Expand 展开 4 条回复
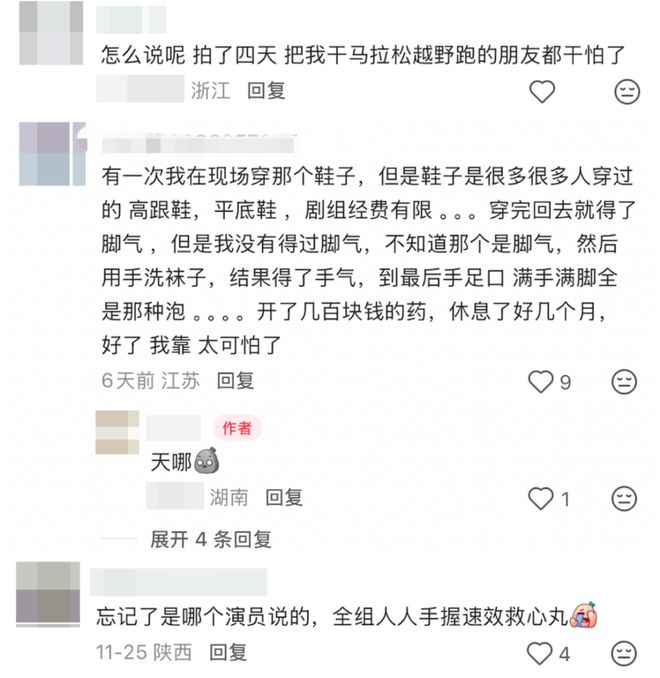Viewport: 660px width, 678px height. tap(210, 539)
